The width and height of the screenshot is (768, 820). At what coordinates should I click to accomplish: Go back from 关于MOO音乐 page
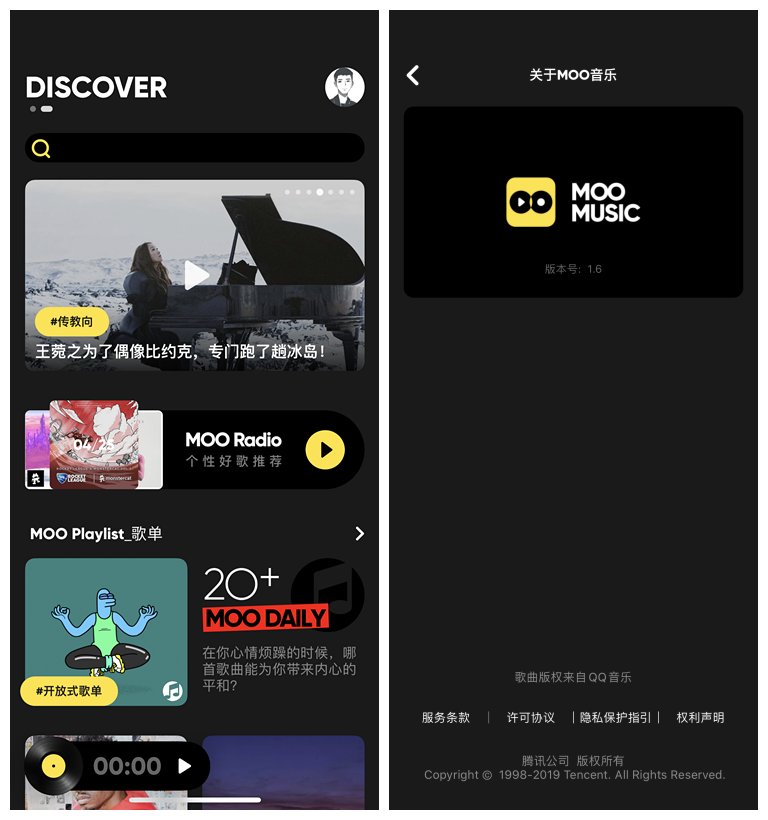pyautogui.click(x=413, y=75)
